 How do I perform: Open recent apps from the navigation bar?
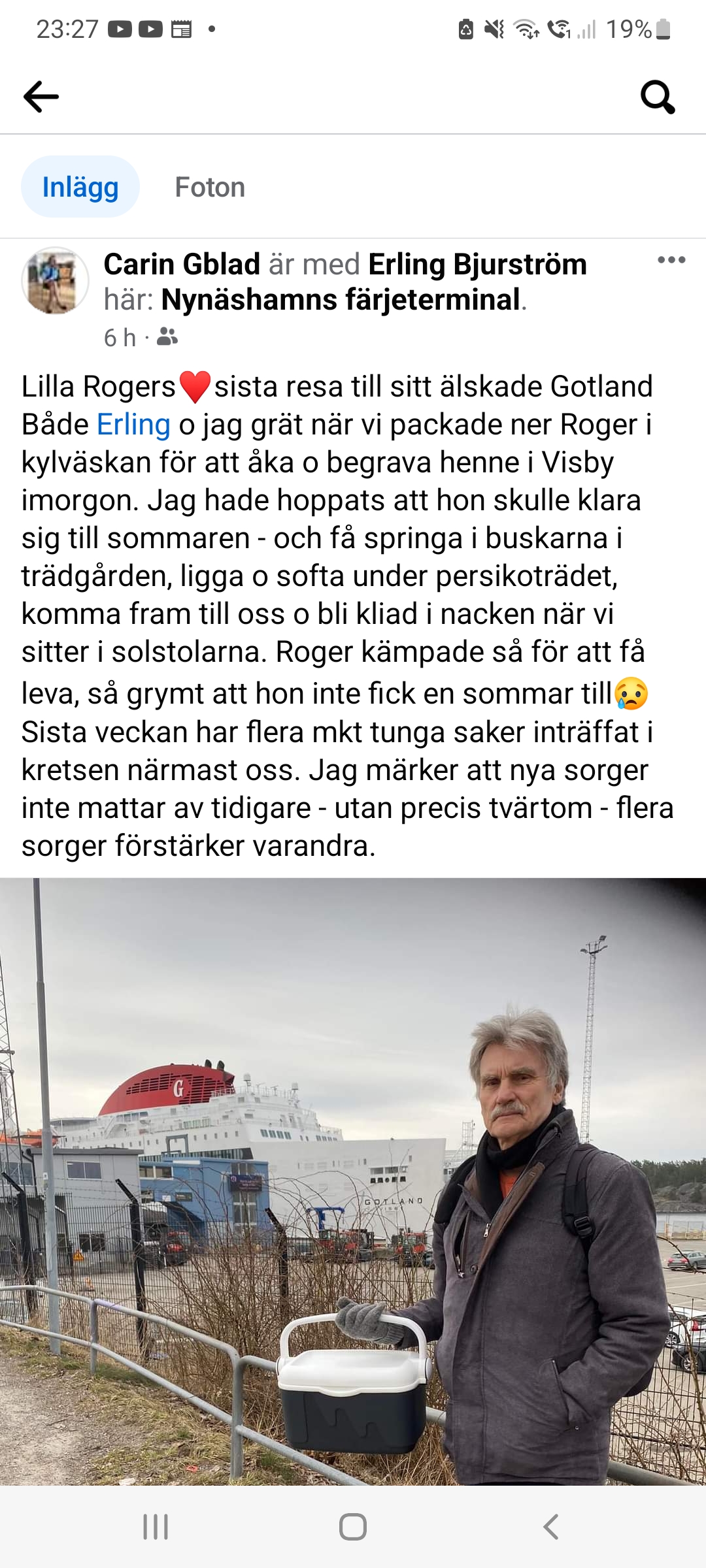coord(156,1527)
